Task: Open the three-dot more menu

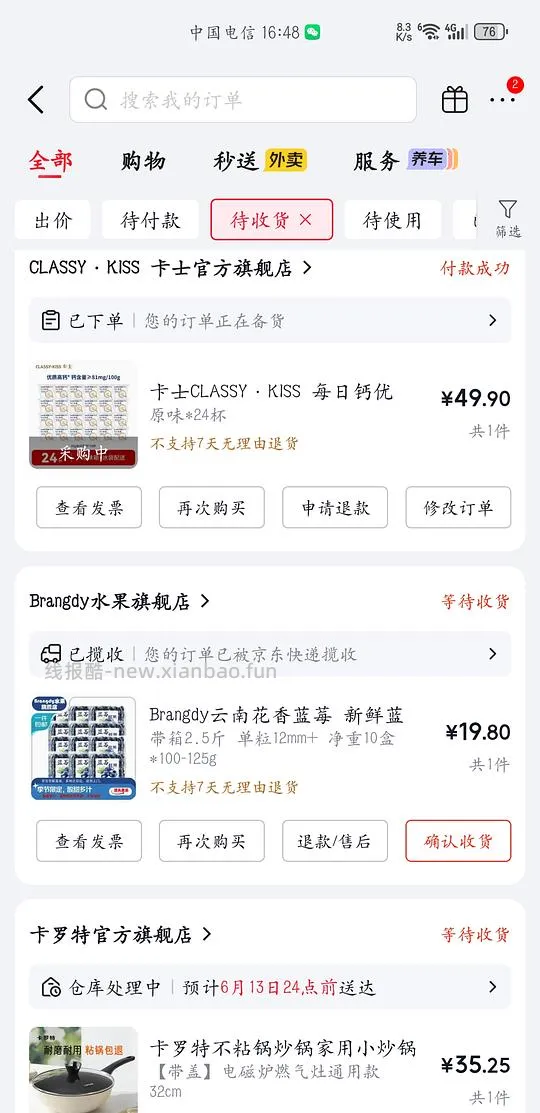Action: point(502,100)
